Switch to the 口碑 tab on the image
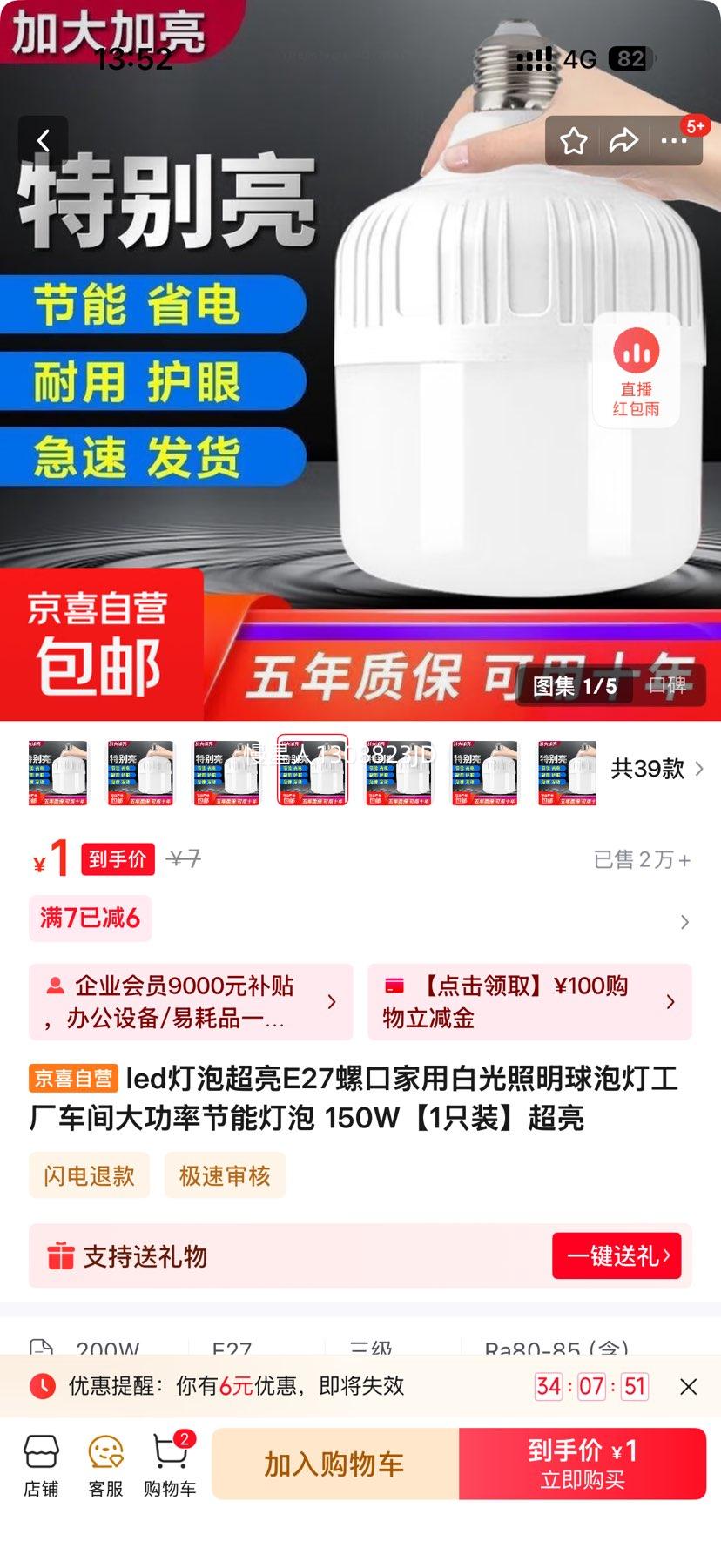 (667, 686)
